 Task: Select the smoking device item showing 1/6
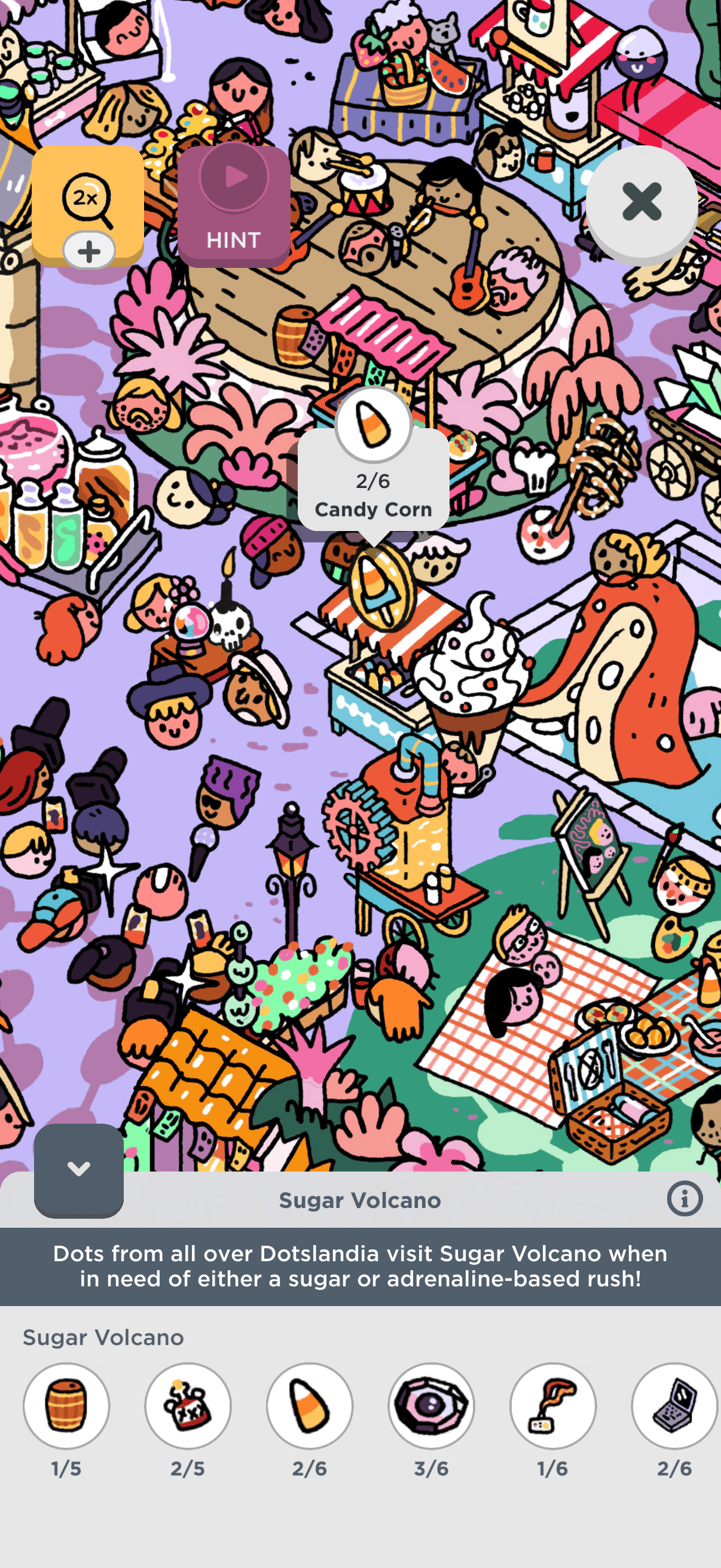[552, 1405]
